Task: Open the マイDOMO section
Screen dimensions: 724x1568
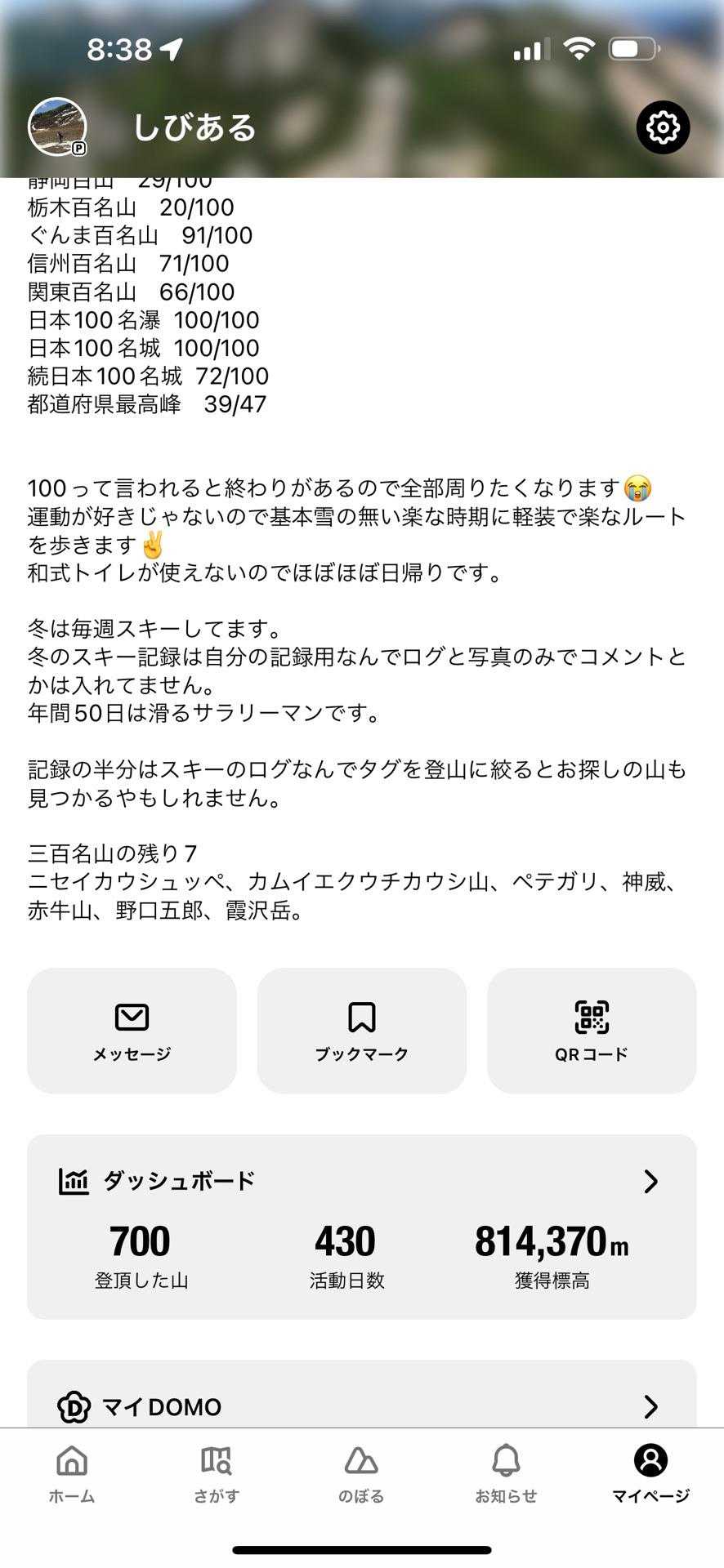Action: click(x=361, y=1406)
